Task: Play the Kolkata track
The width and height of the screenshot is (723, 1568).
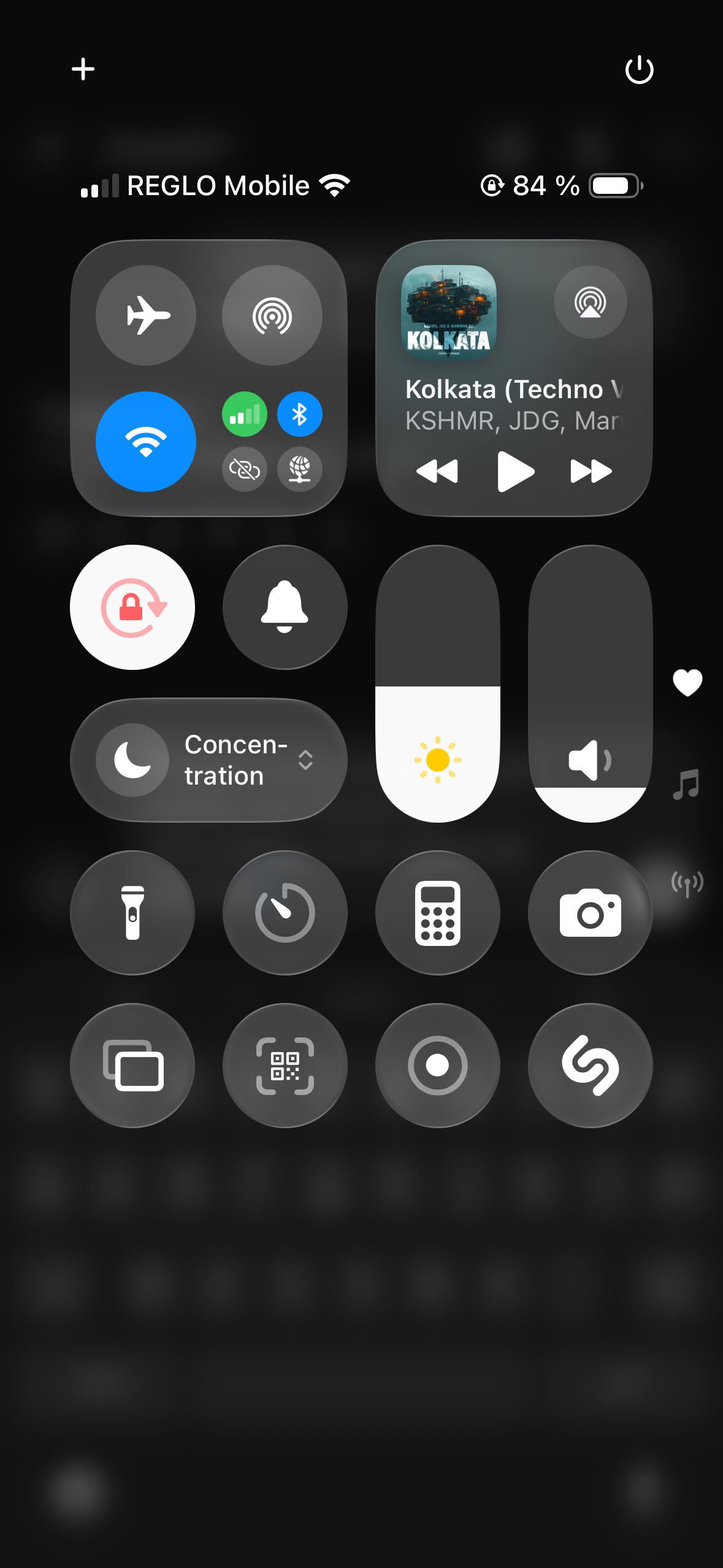Action: coord(515,471)
